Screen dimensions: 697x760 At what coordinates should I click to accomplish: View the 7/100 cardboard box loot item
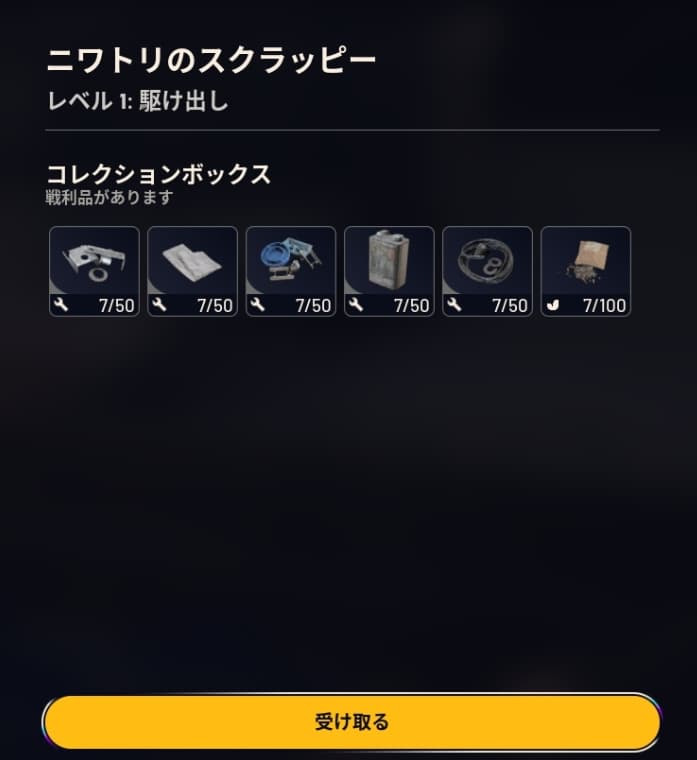click(585, 271)
